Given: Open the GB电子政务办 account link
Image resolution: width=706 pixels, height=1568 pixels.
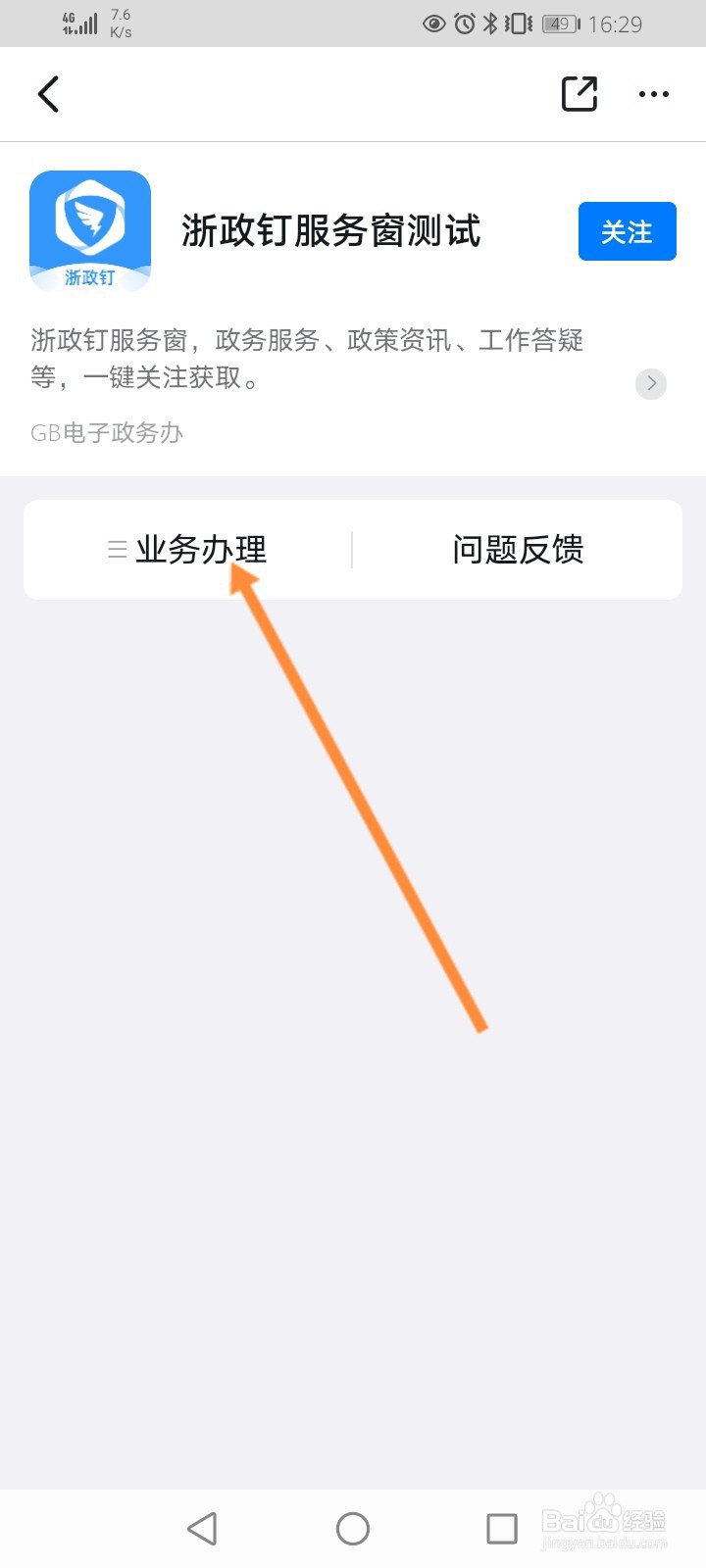Looking at the screenshot, I should pos(105,432).
